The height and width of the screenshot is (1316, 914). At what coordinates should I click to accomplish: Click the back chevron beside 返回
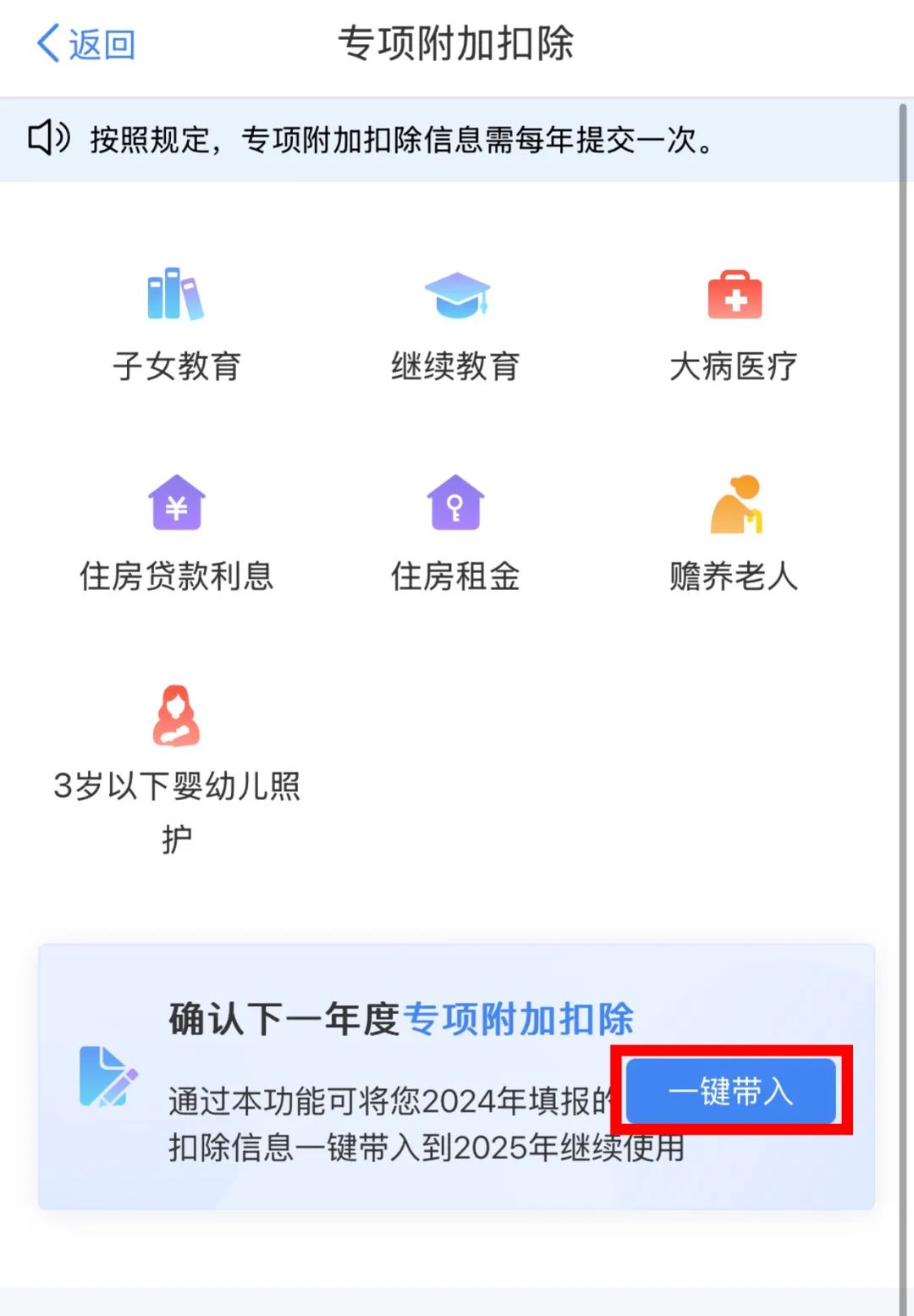[x=47, y=44]
